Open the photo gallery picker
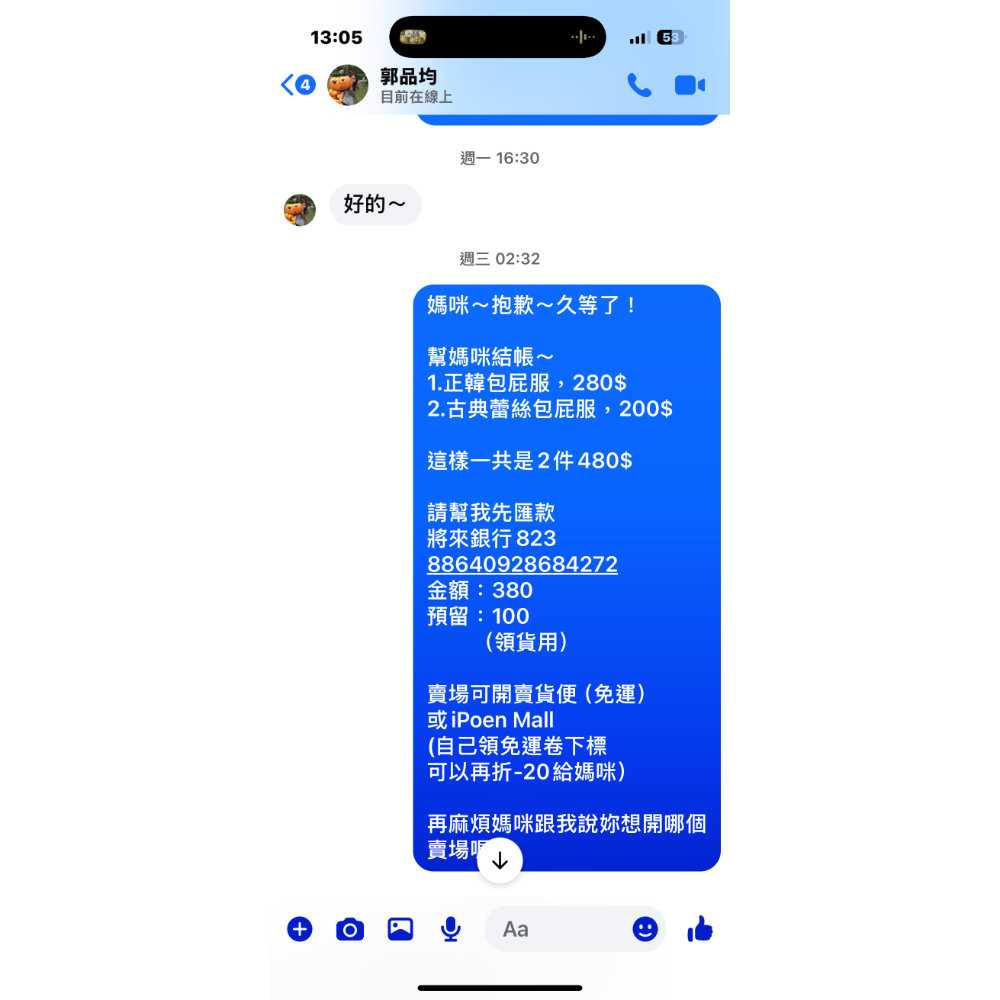 (401, 929)
